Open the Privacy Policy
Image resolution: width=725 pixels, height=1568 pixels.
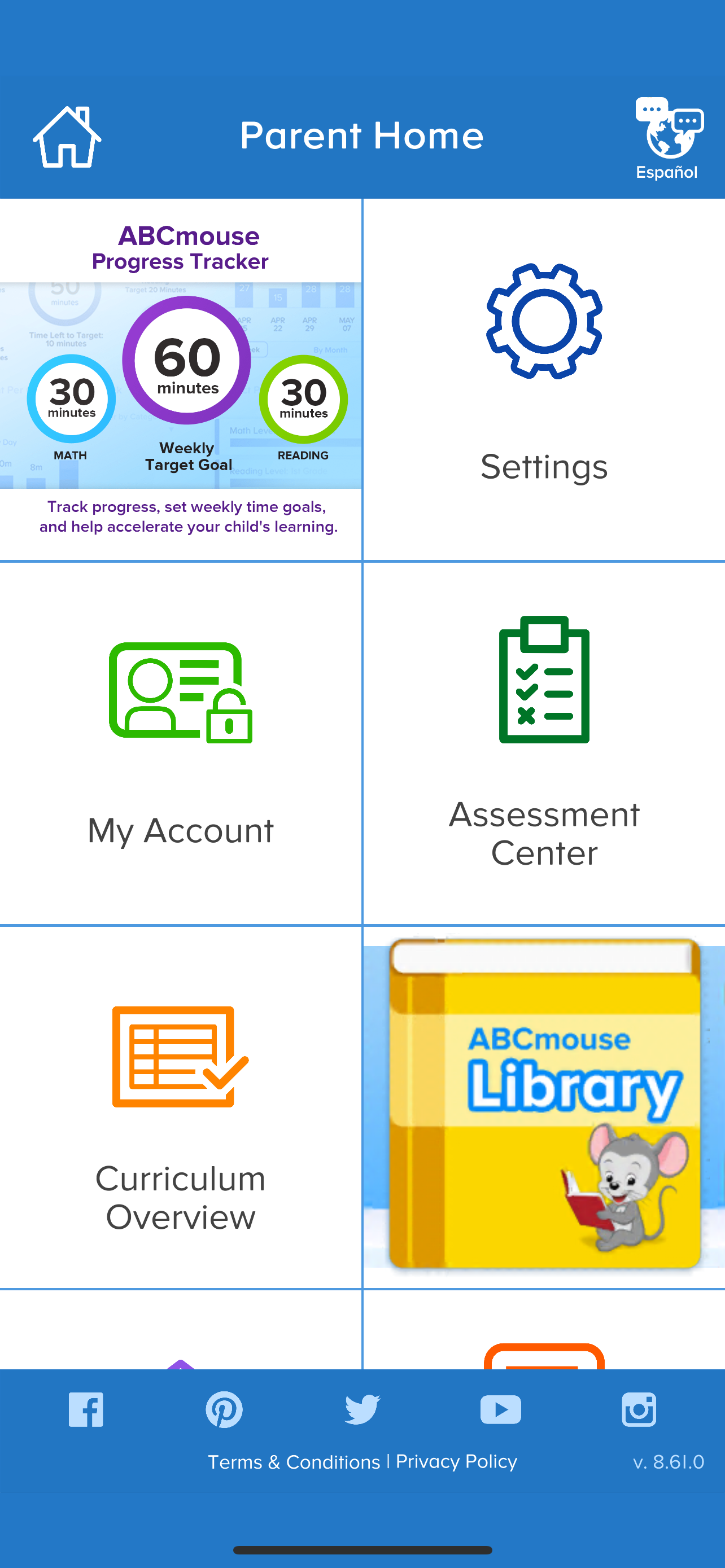pyautogui.click(x=455, y=1461)
